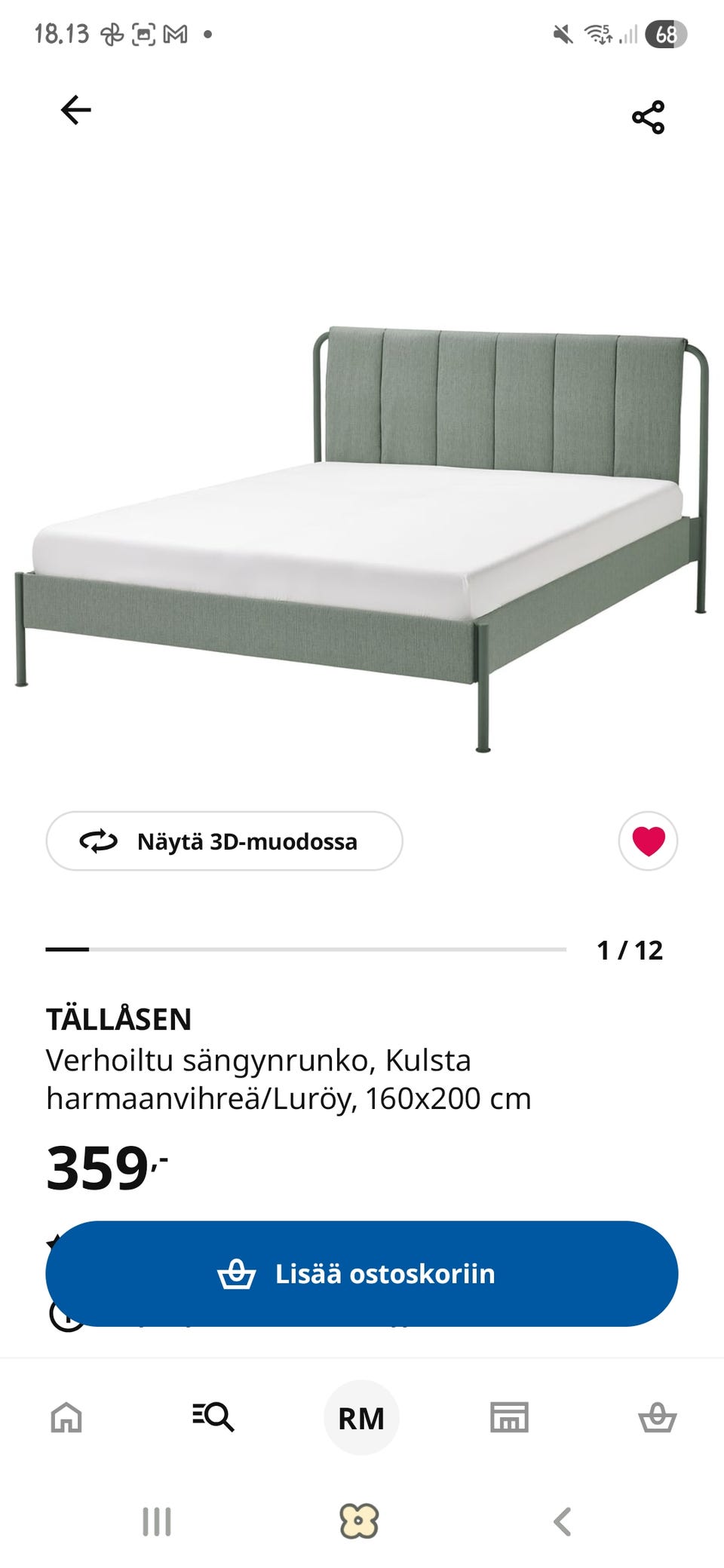
Task: Open the share options for this product
Action: [647, 115]
